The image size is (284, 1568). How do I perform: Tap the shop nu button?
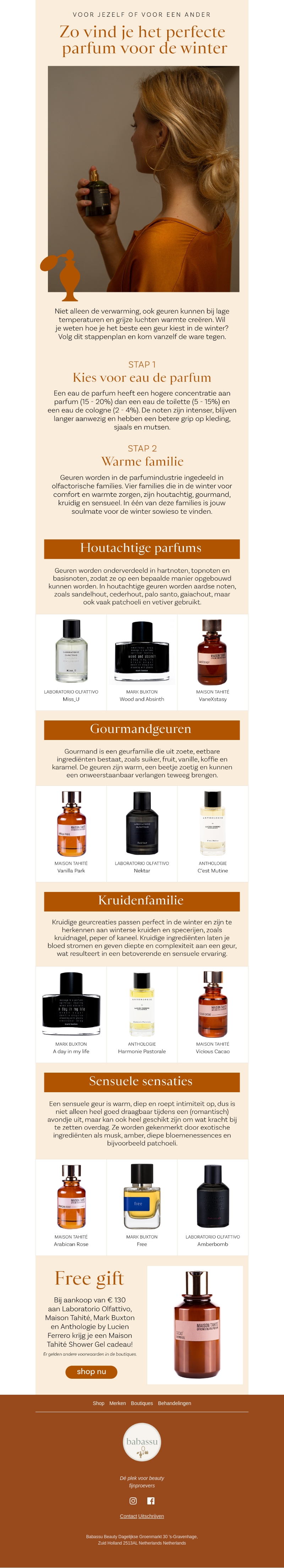point(91,1371)
